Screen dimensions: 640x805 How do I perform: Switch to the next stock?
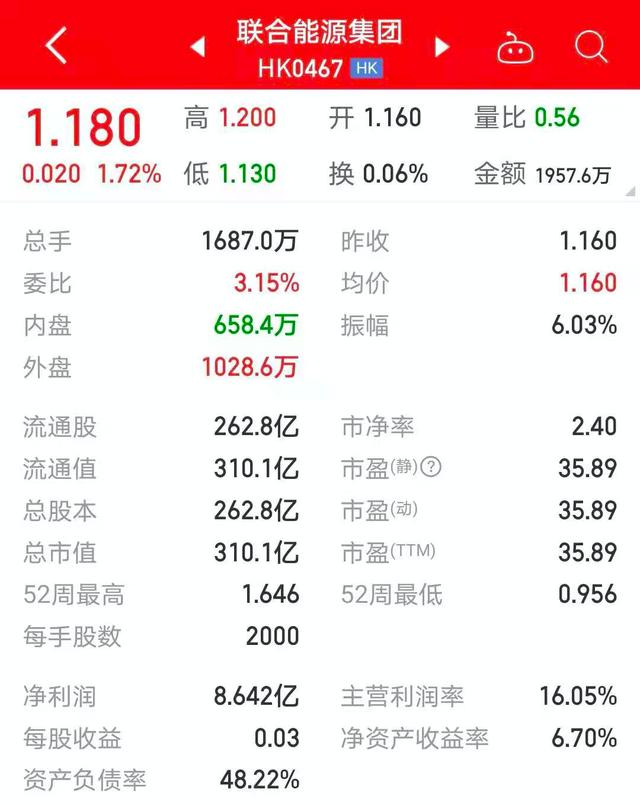[442, 47]
